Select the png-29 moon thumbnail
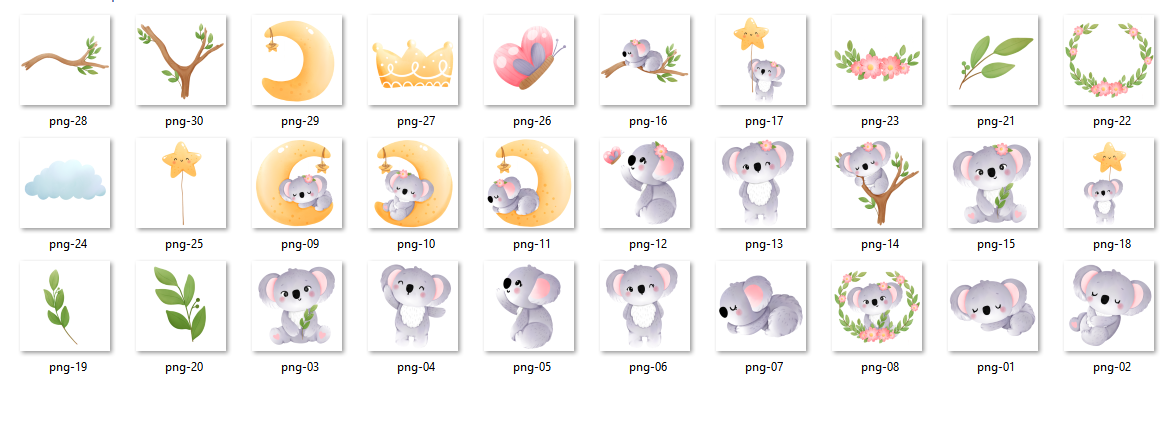Image resolution: width=1168 pixels, height=427 pixels. tap(297, 59)
